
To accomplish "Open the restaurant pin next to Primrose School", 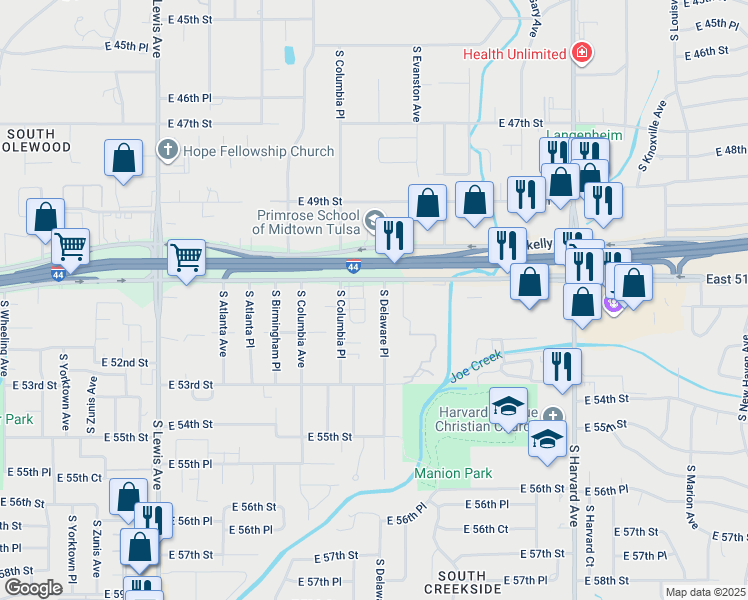I will pyautogui.click(x=395, y=236).
